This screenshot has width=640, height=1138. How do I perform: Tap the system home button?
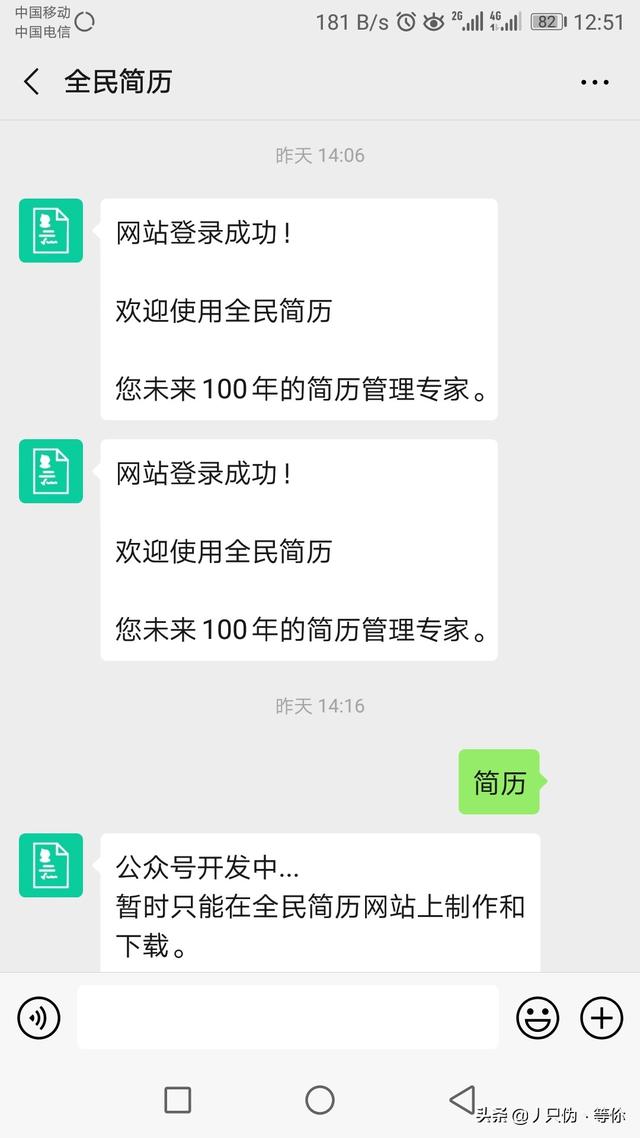[320, 1100]
